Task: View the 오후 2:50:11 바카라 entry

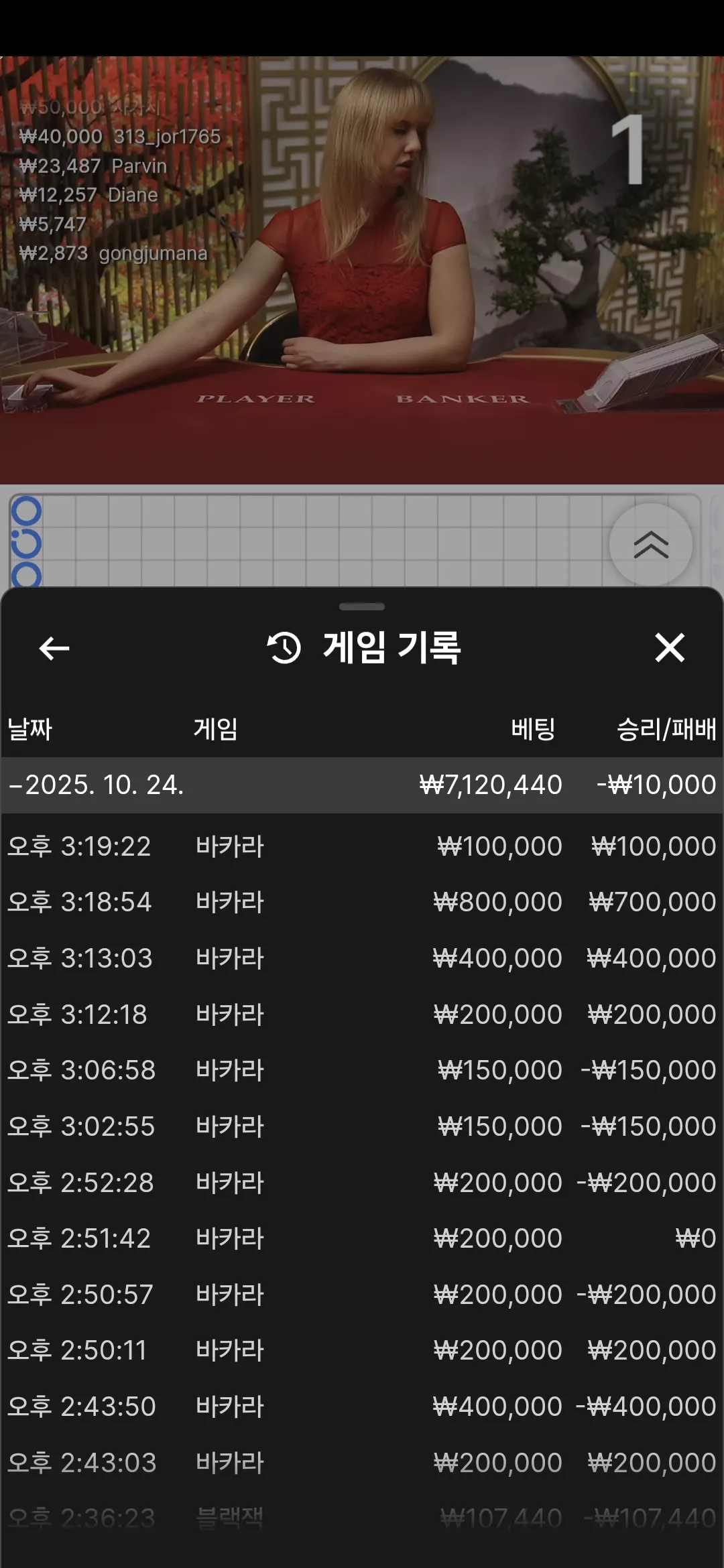Action: tap(362, 1350)
